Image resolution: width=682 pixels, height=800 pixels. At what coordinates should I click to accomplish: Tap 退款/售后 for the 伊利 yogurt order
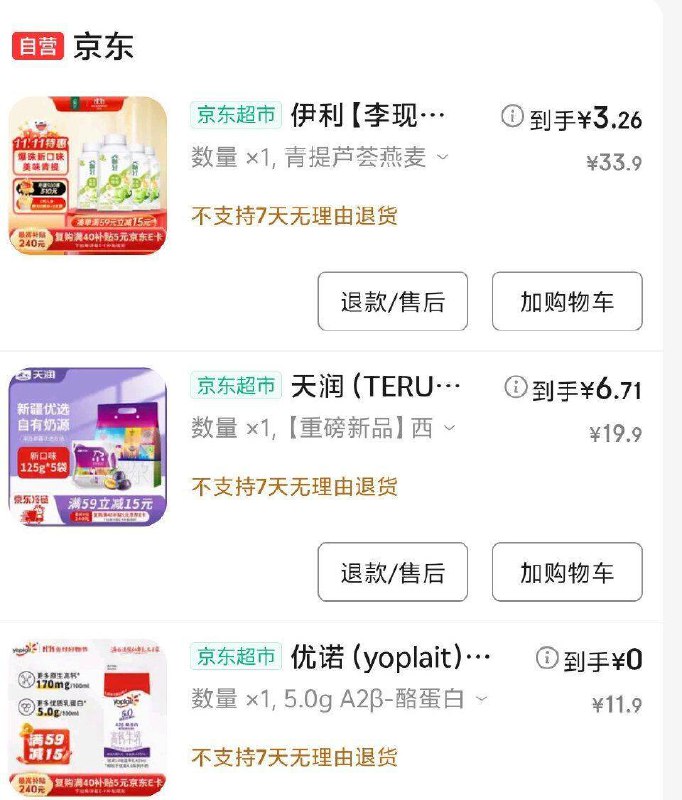pos(392,301)
